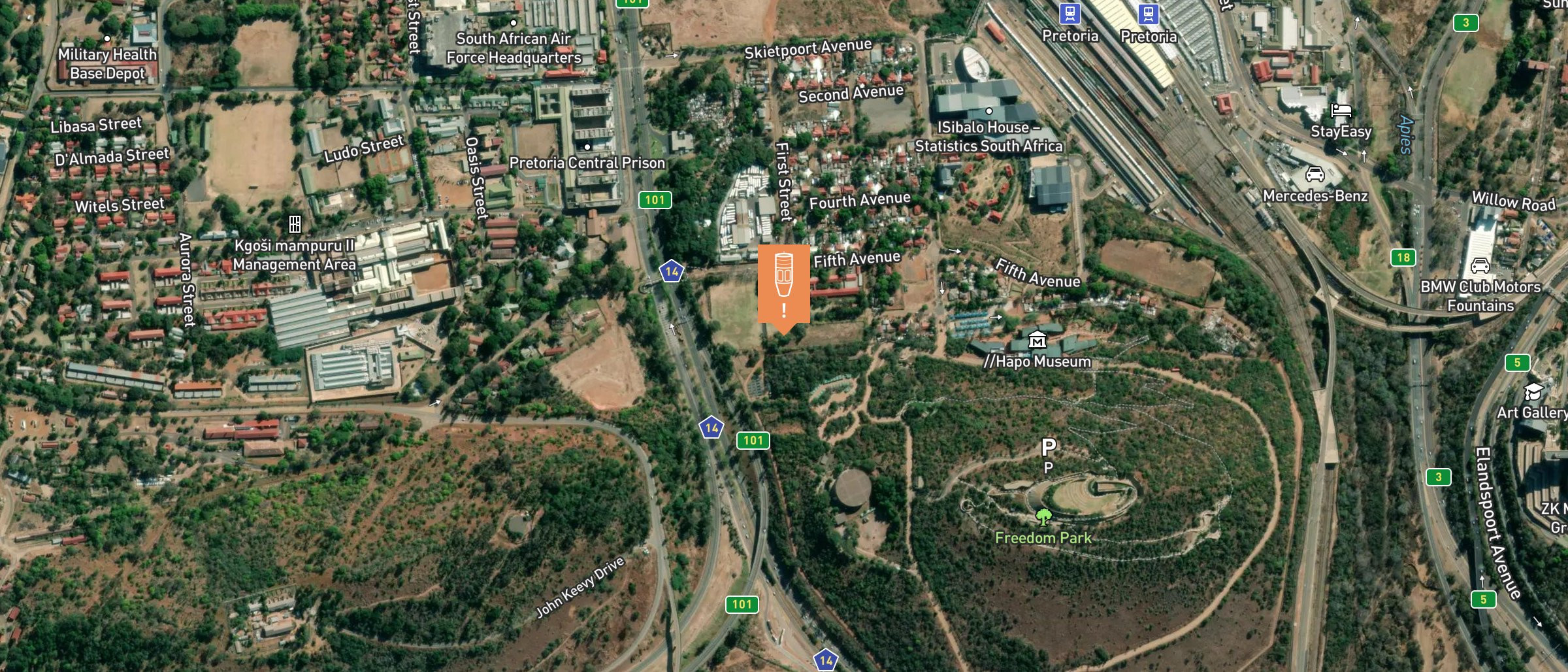
Task: Open the StayEasy hotel pin
Action: tap(1341, 110)
